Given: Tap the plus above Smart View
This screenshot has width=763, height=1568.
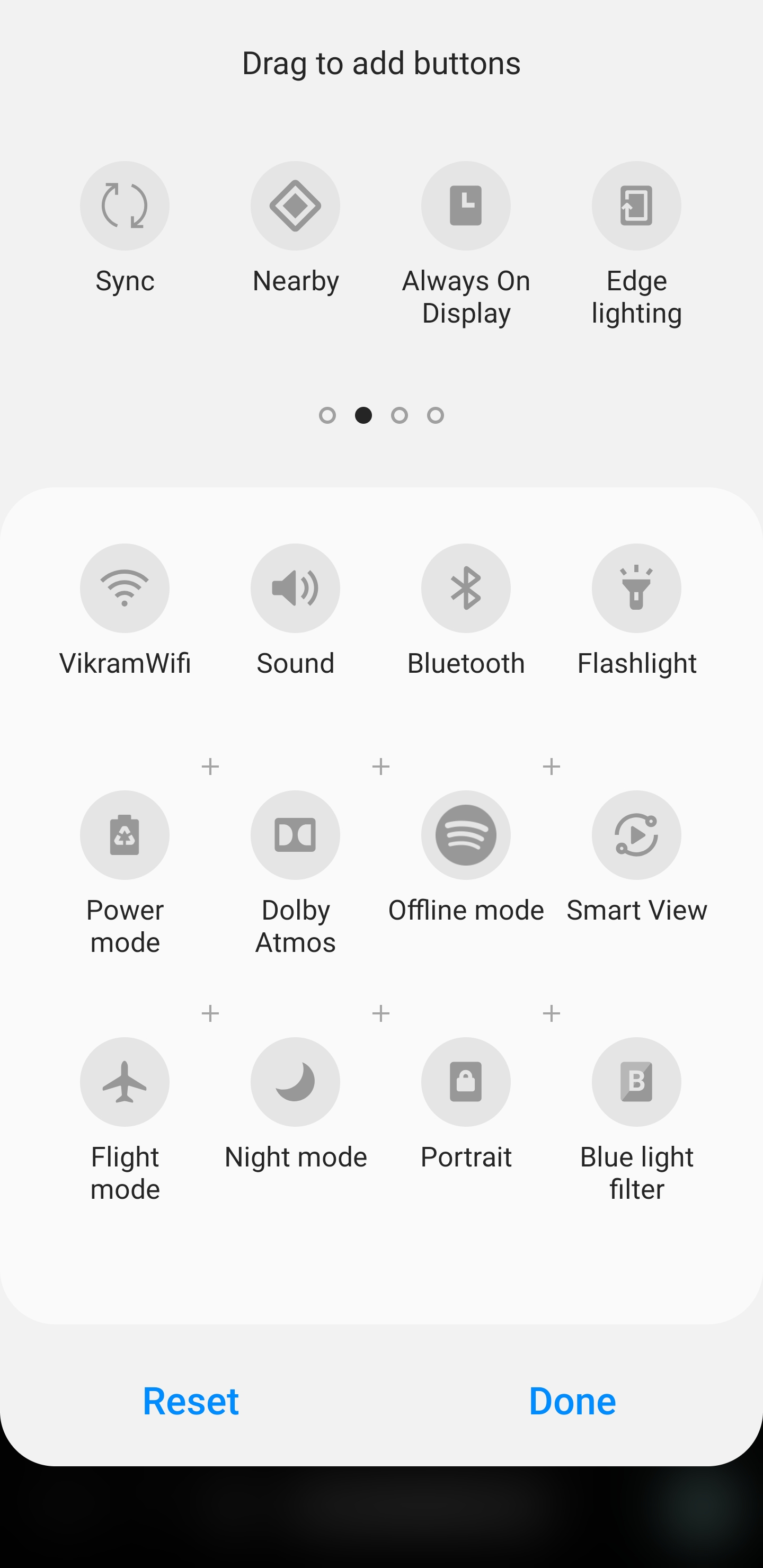Looking at the screenshot, I should tap(551, 766).
